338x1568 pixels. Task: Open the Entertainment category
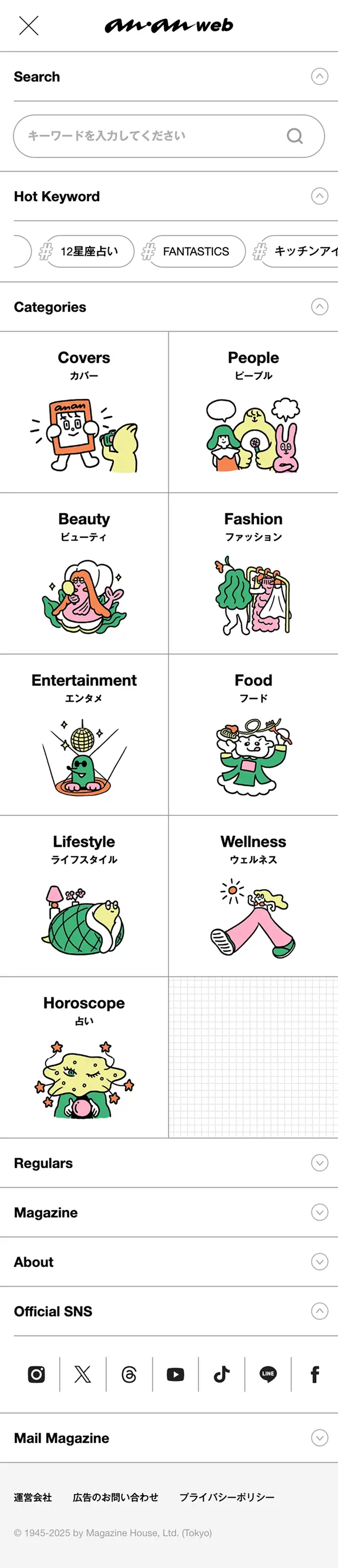(x=84, y=735)
